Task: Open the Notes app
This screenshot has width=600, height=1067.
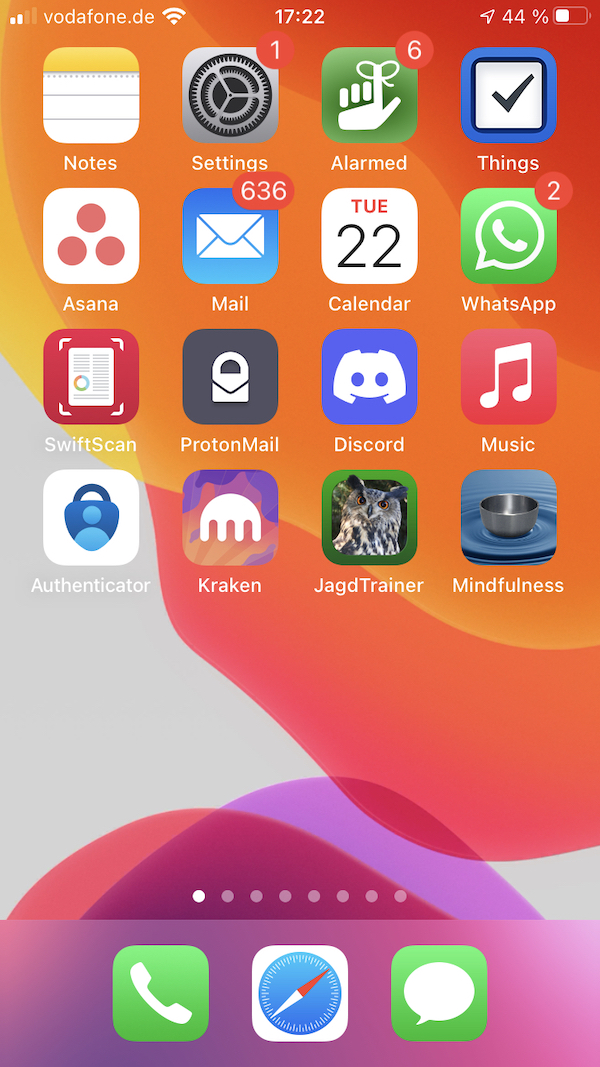Action: point(91,96)
